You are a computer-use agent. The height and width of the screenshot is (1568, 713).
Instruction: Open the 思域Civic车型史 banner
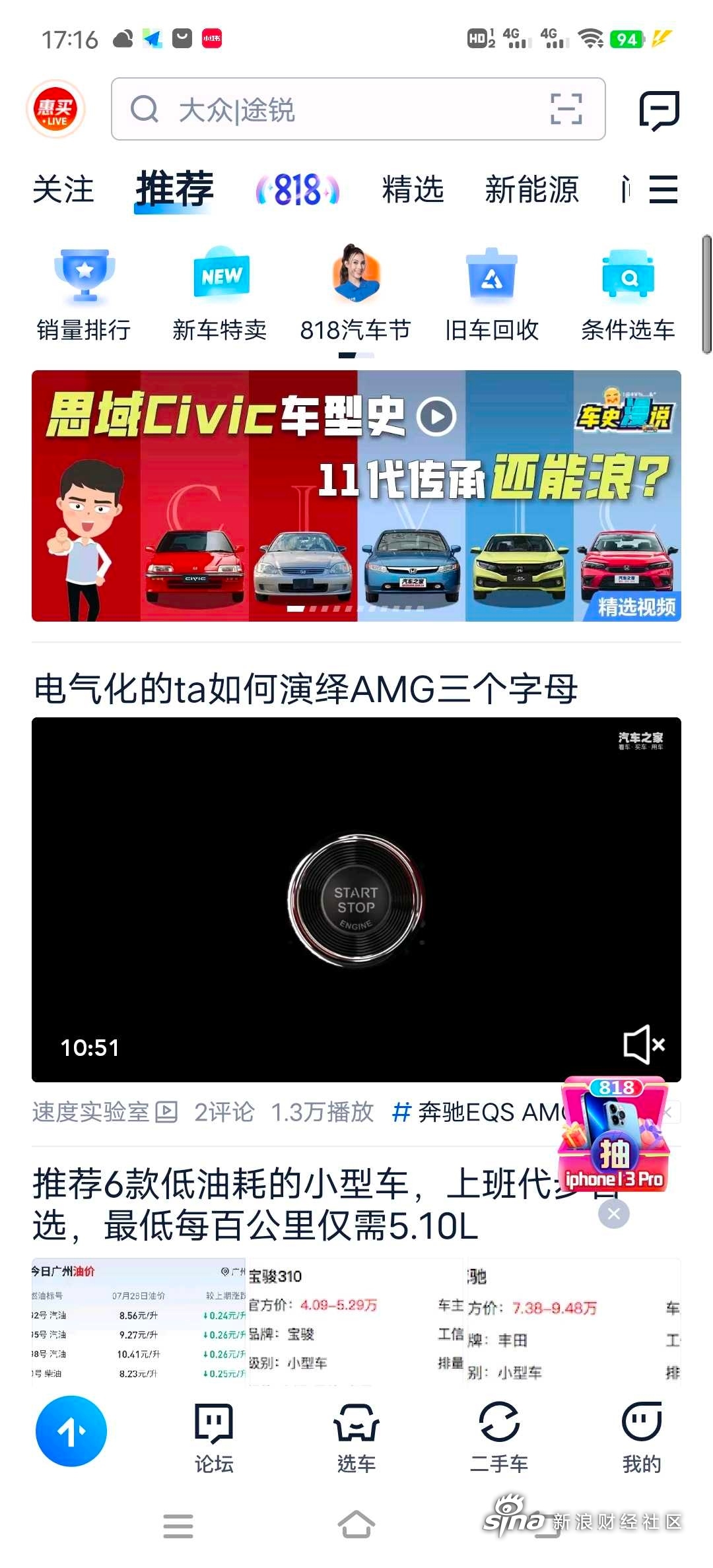(x=356, y=496)
